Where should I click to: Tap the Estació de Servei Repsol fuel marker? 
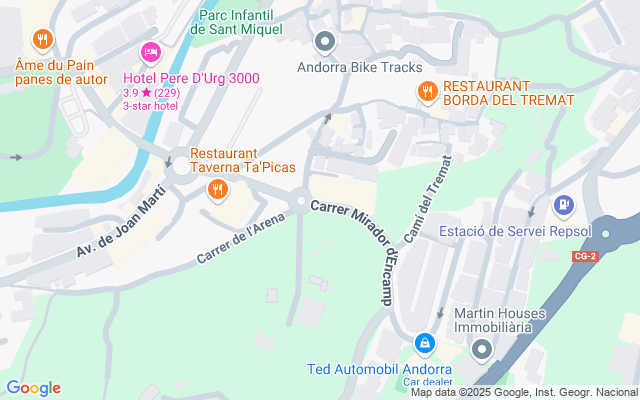(563, 205)
